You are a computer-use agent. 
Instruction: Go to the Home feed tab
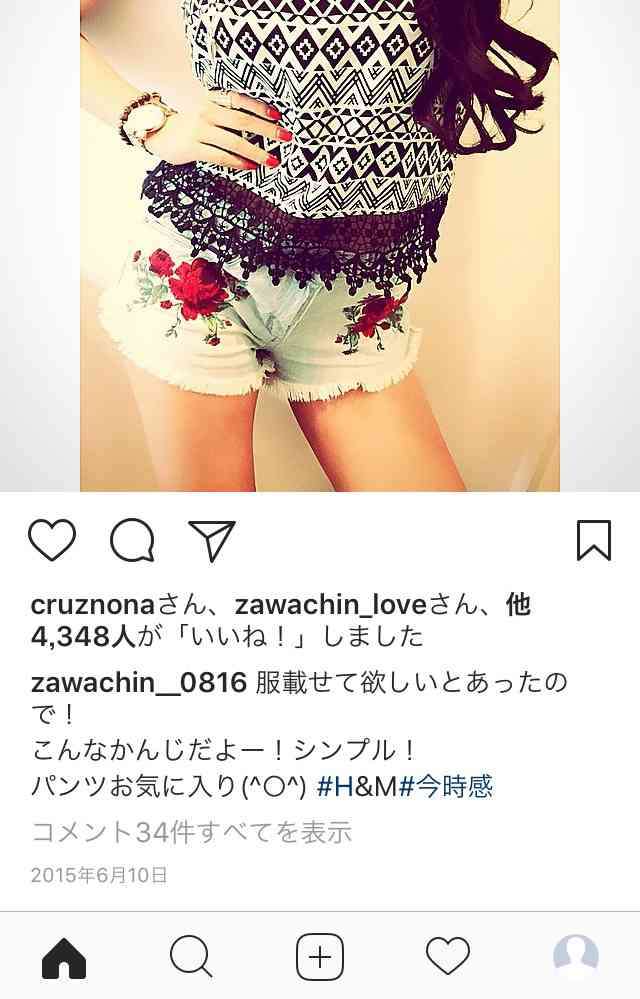(64, 958)
